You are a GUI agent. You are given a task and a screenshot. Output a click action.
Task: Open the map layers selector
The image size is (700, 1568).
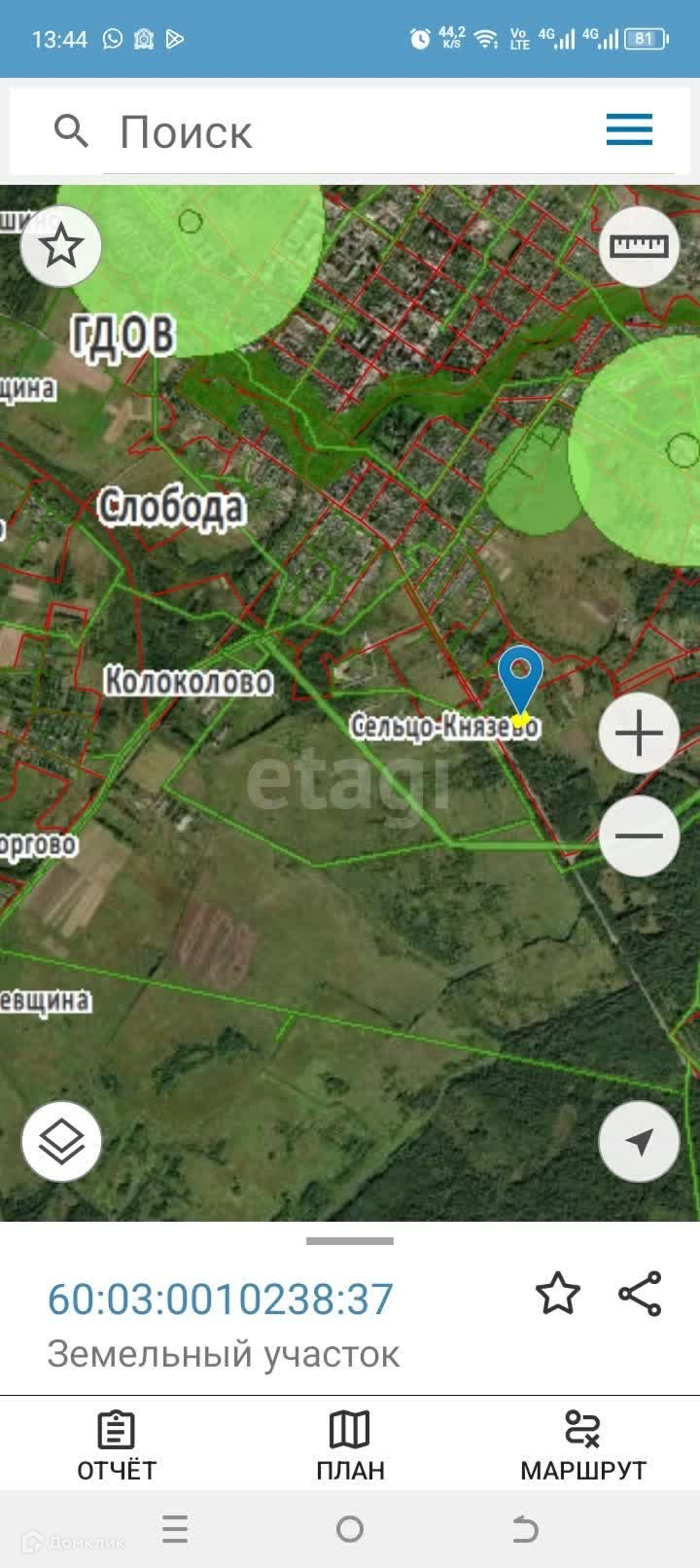(x=61, y=1141)
